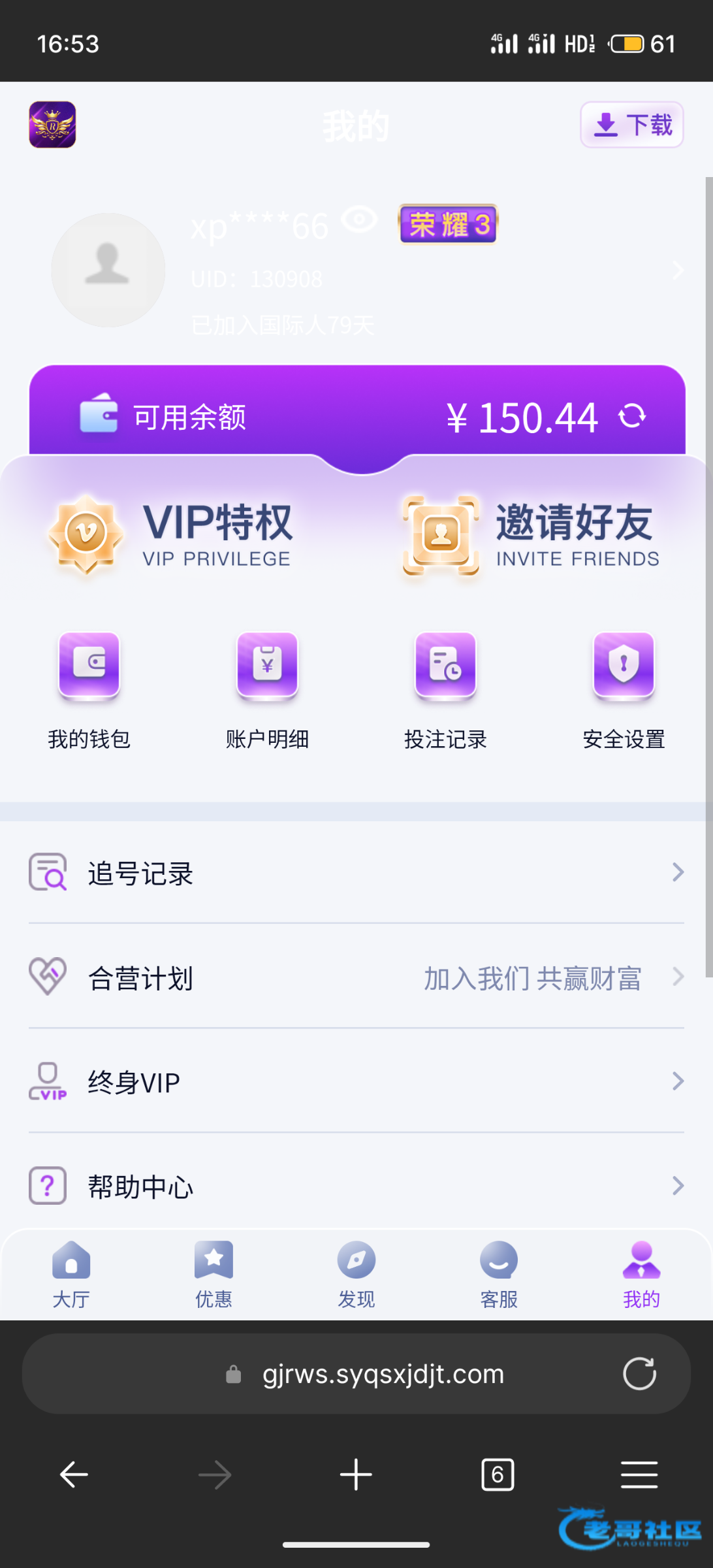The width and height of the screenshot is (713, 1568).
Task: Open 我的钱包 wallet
Action: click(x=89, y=691)
